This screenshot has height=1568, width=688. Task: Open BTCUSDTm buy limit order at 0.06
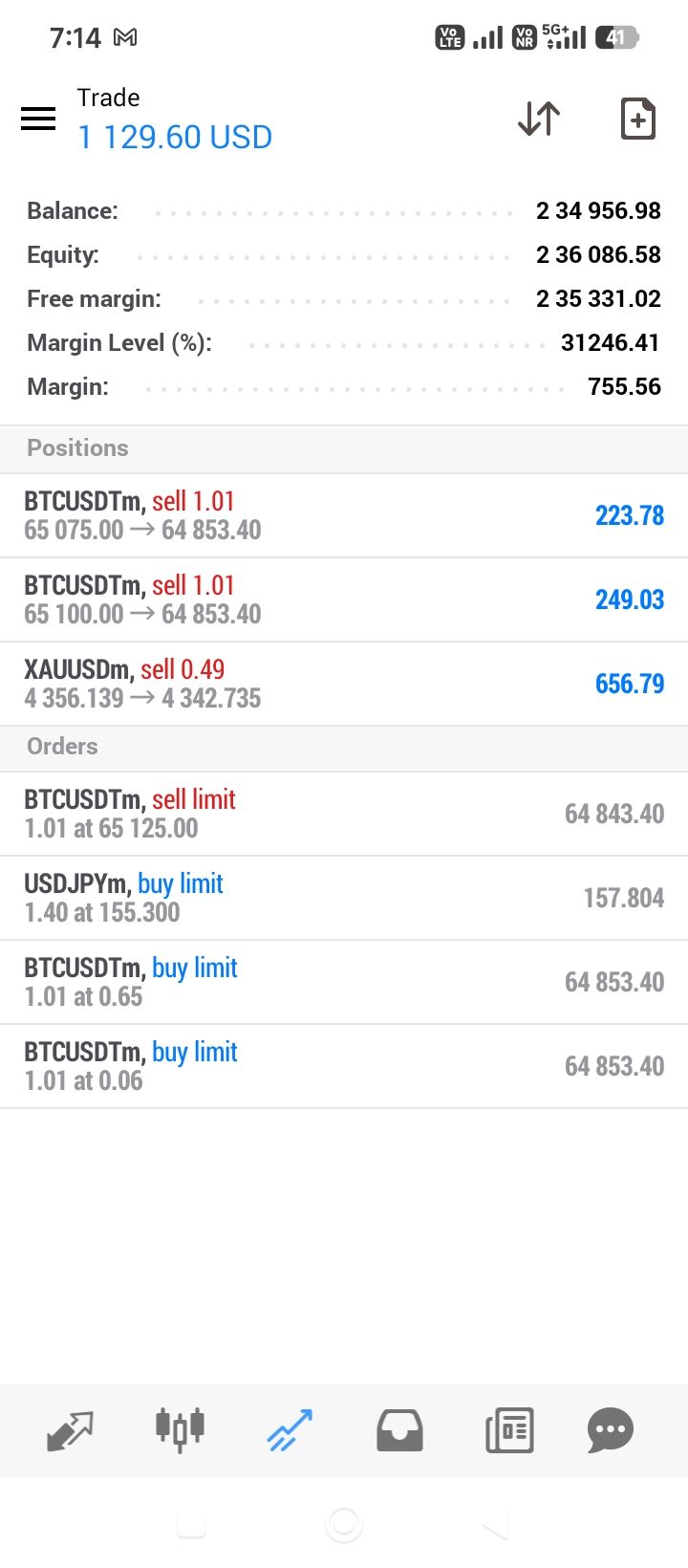[x=344, y=1066]
